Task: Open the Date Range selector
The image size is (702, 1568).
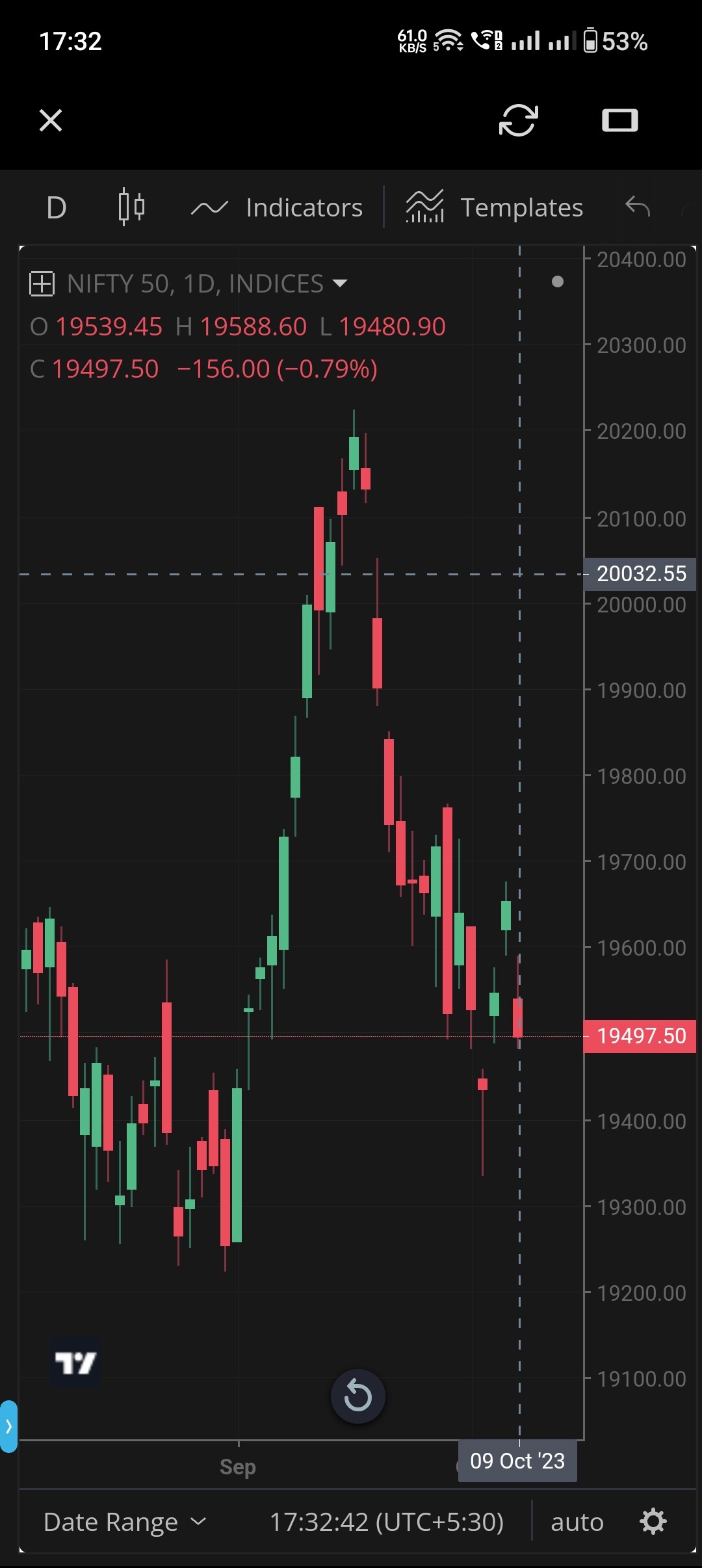Action: 124,1522
